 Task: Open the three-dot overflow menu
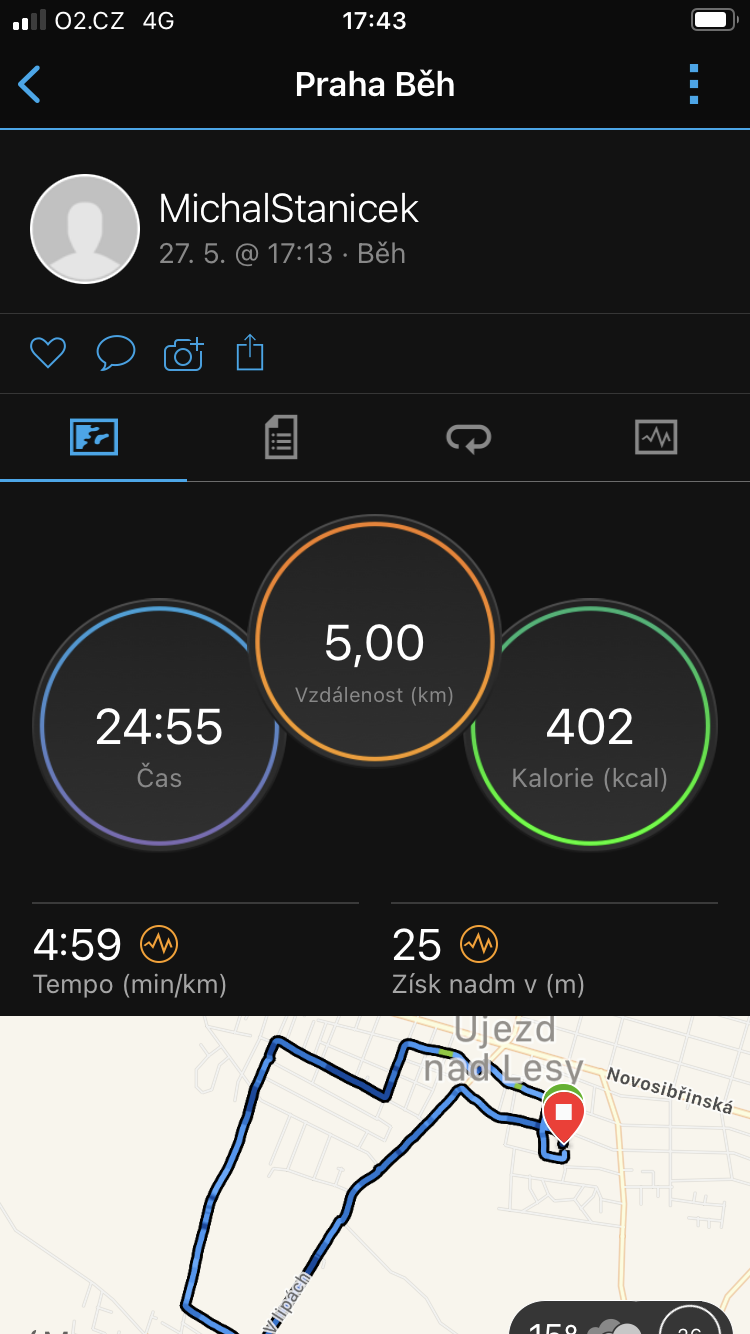694,85
